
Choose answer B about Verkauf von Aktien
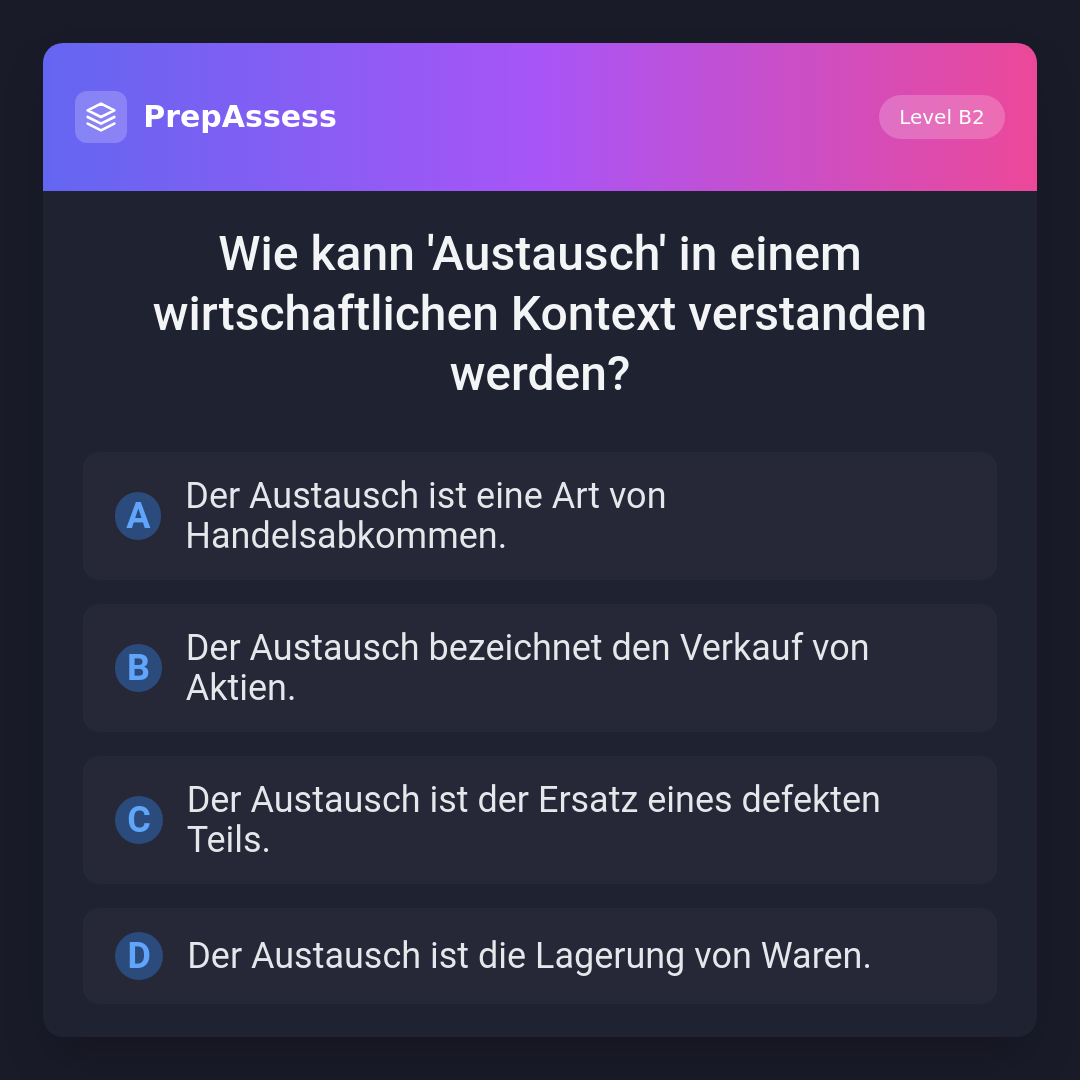coord(539,668)
